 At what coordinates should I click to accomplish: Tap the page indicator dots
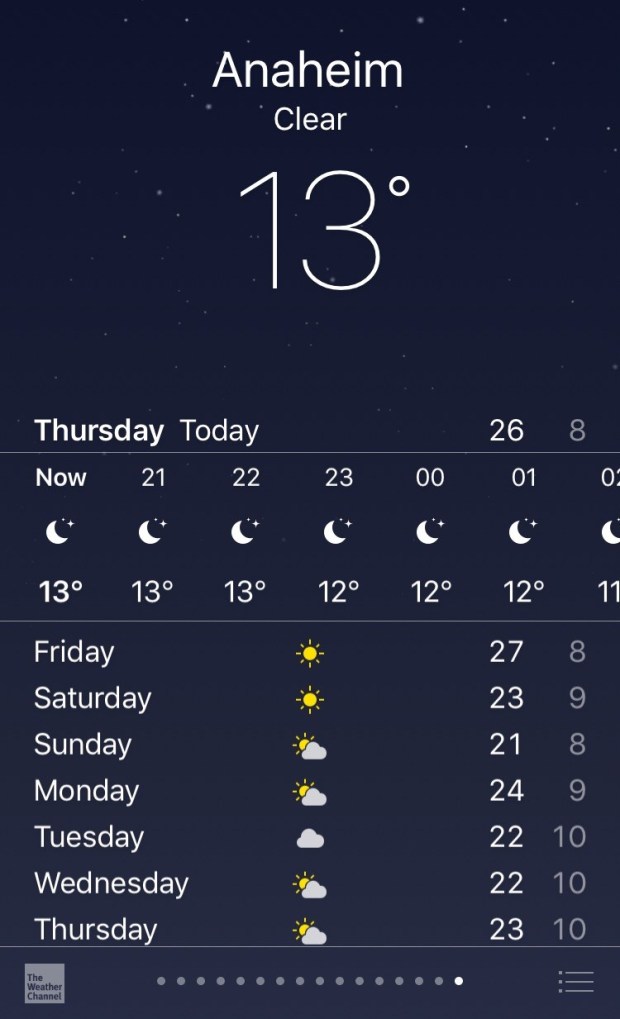[310, 981]
